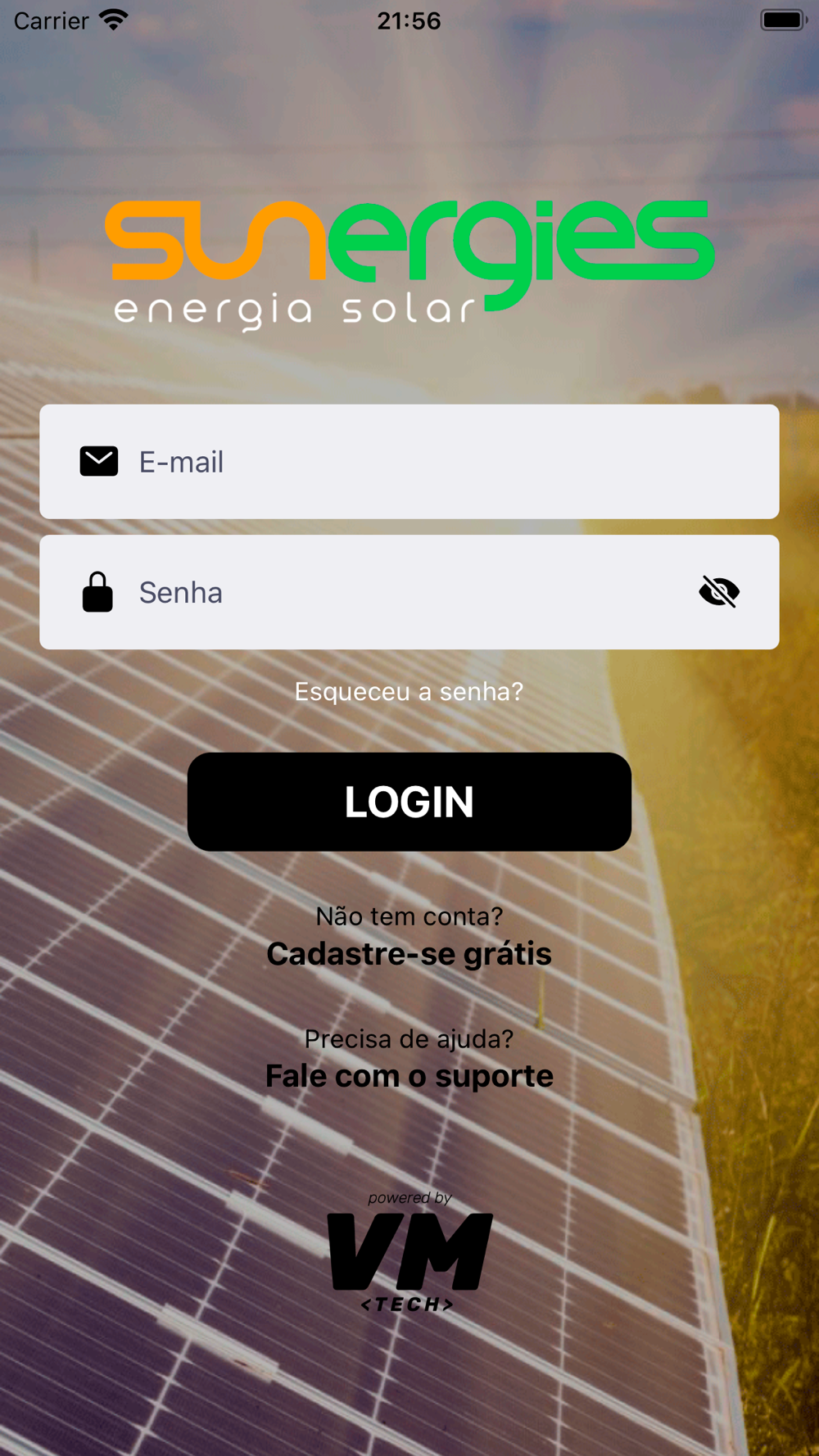Image resolution: width=819 pixels, height=1456 pixels.
Task: Open the Esqueceu a senha link
Action: (409, 692)
